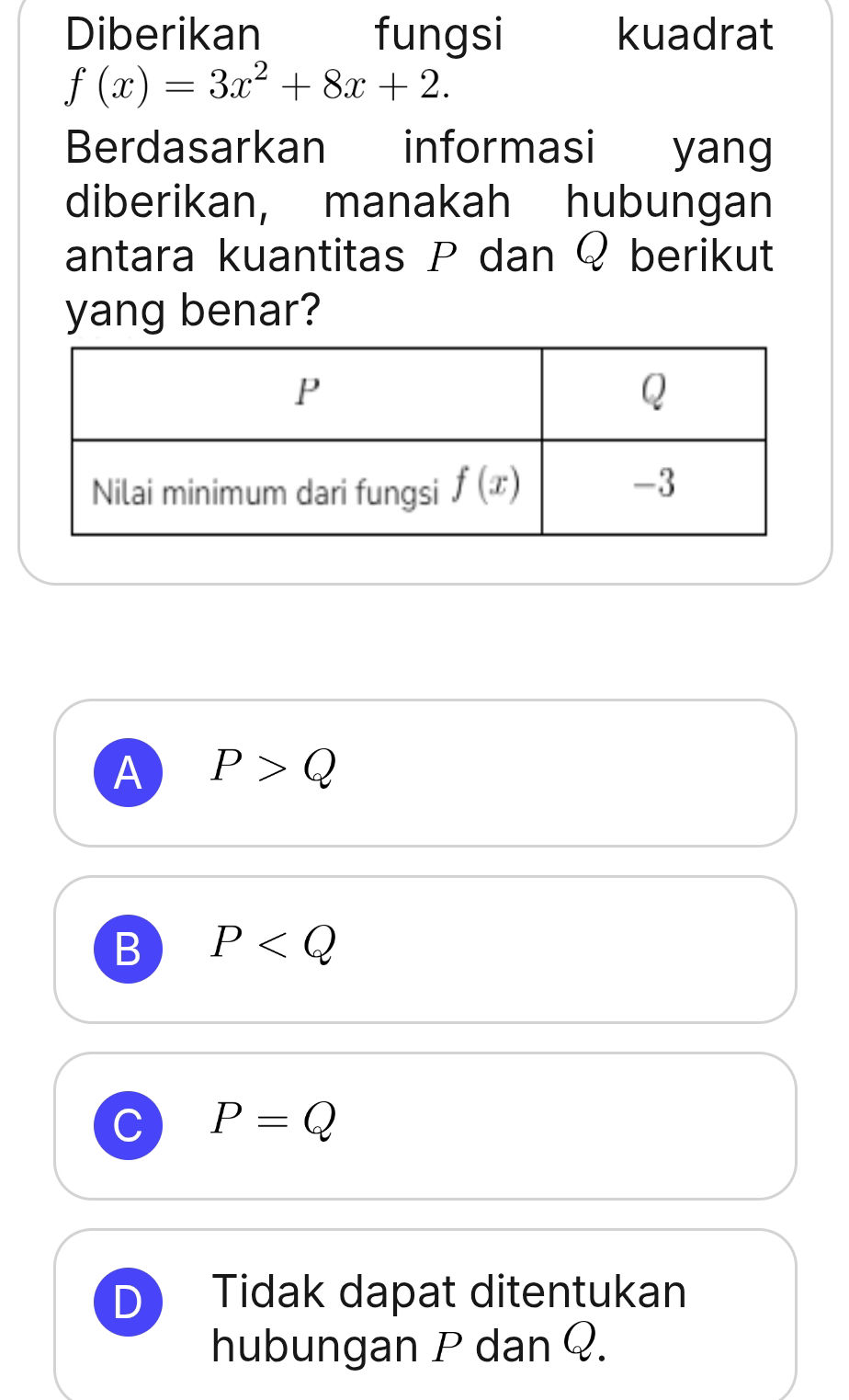Select answer option P > Q
The image size is (849, 1400).
pyautogui.click(x=271, y=770)
